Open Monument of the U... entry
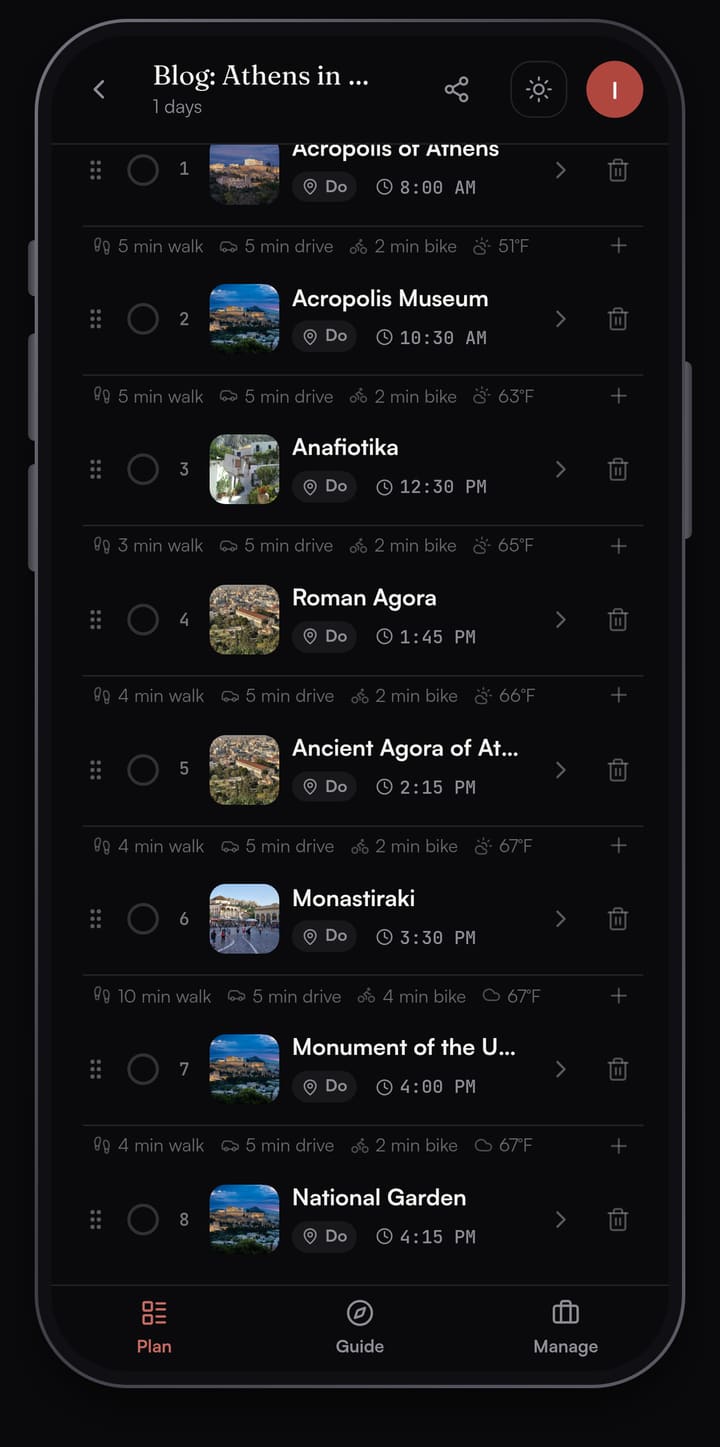Viewport: 720px width, 1447px height. click(x=560, y=1069)
